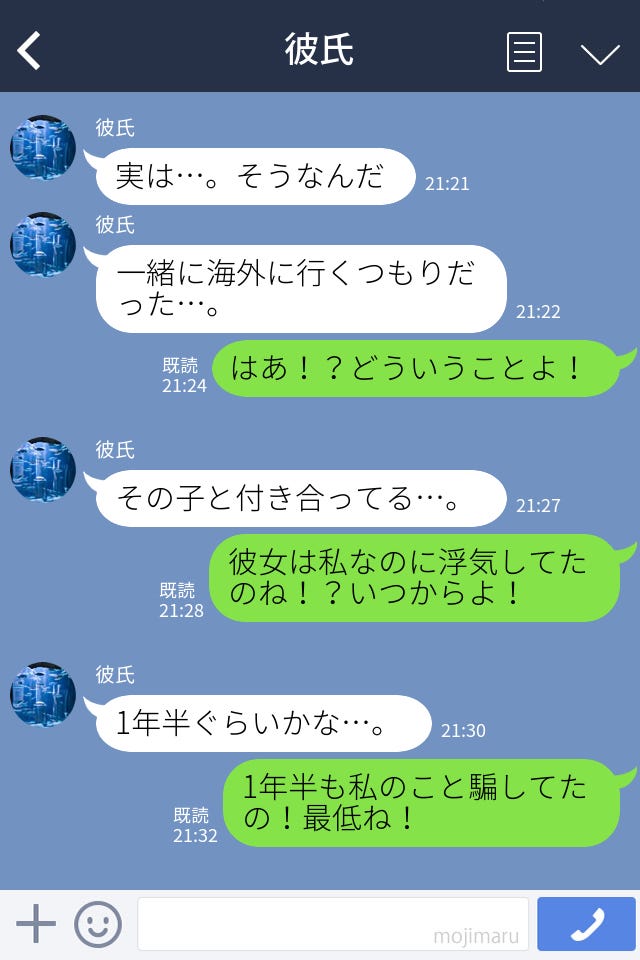Tap the blue phone call button
The height and width of the screenshot is (960, 640).
point(587,924)
